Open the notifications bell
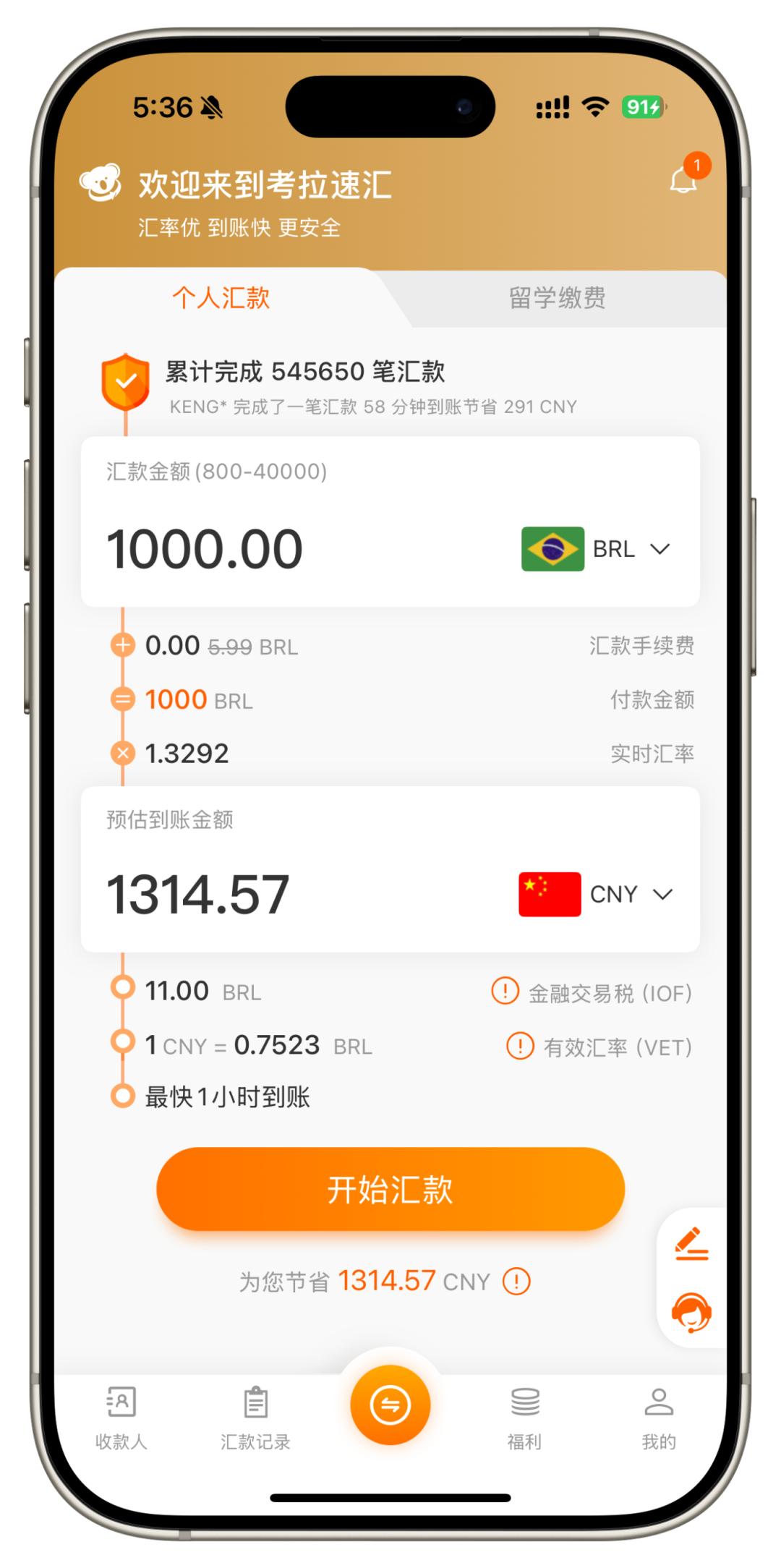781x1568 pixels. 683,179
